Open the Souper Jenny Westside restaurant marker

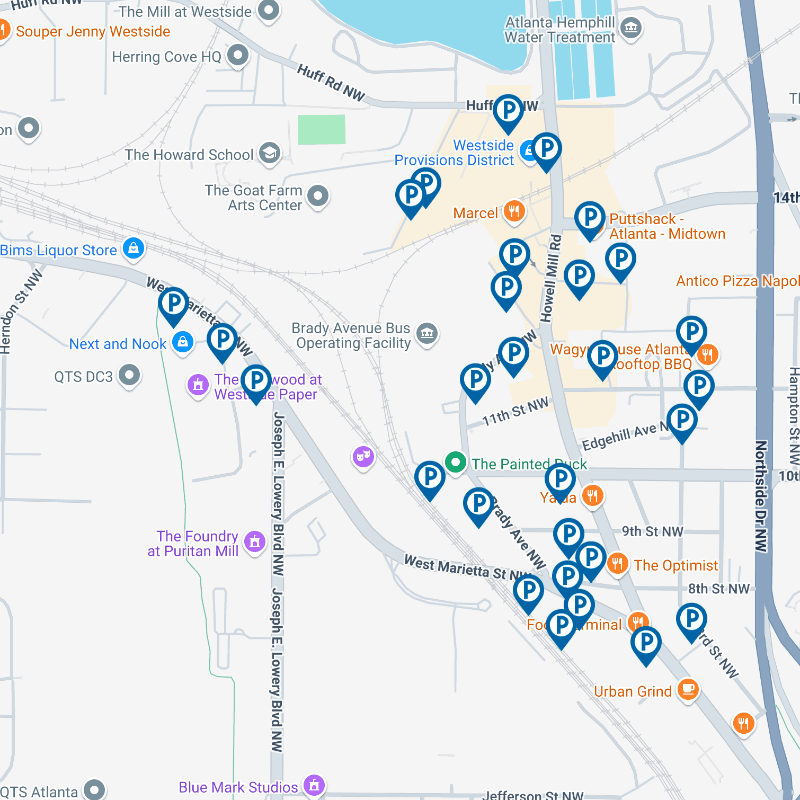point(3,31)
